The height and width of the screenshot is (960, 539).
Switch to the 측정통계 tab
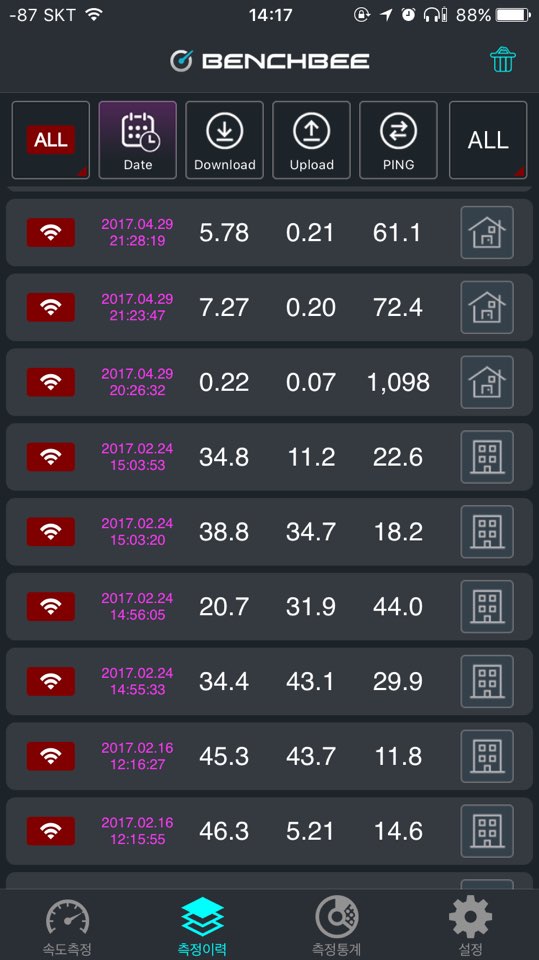337,926
